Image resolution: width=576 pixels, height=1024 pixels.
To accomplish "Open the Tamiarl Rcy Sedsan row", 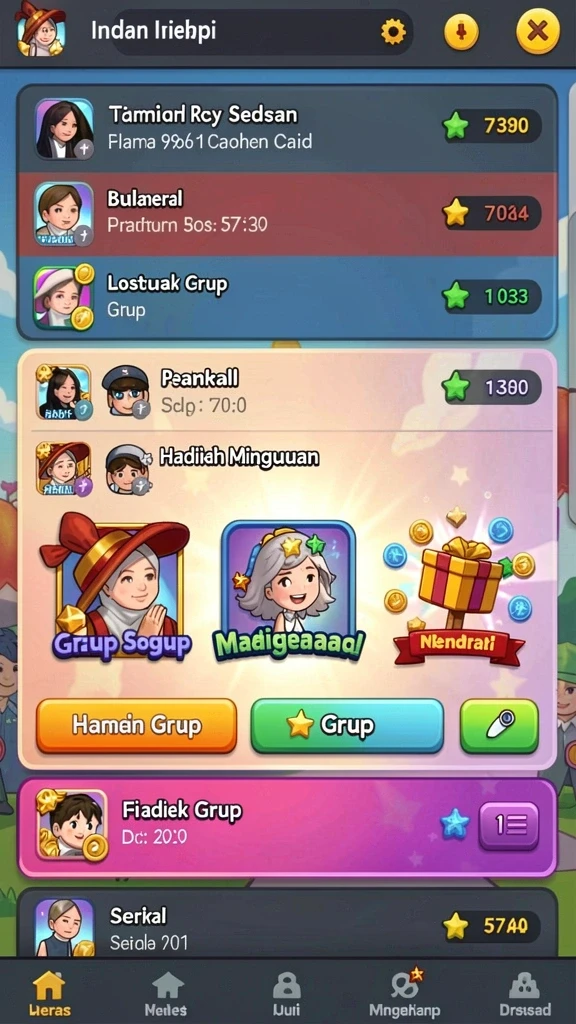I will pos(287,129).
